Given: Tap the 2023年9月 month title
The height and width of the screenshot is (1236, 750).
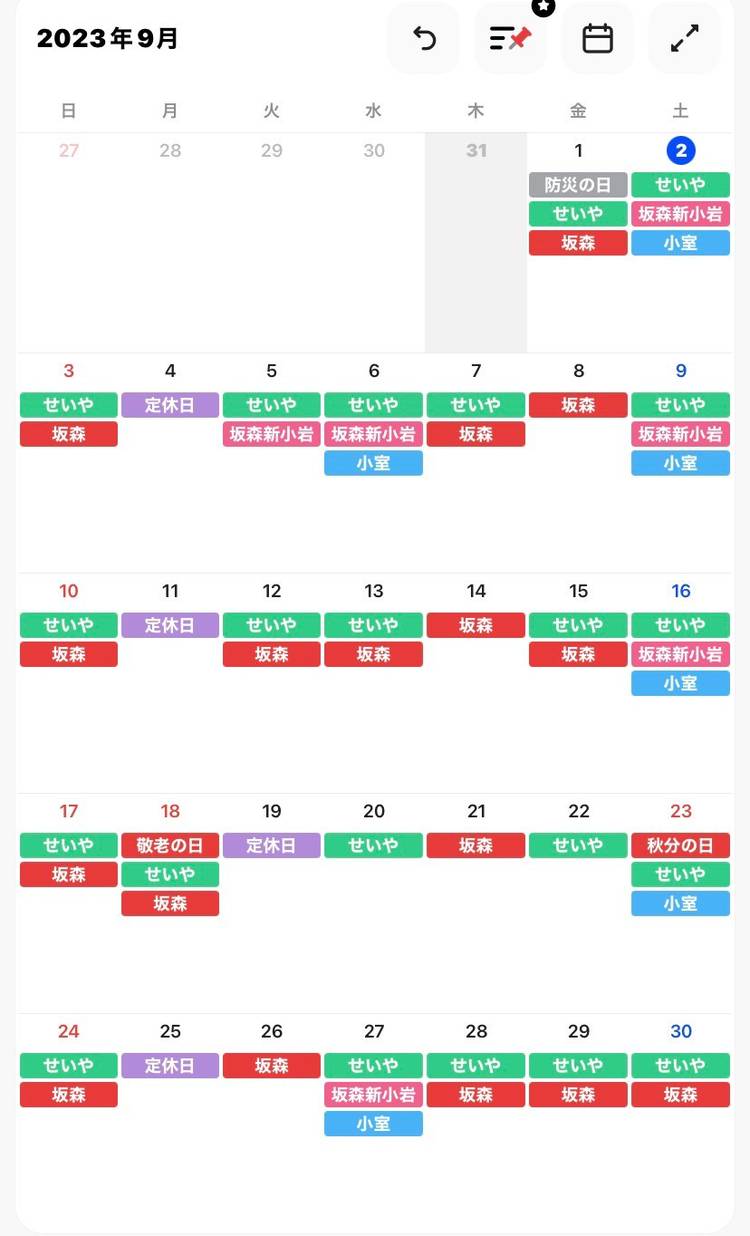Looking at the screenshot, I should [x=108, y=39].
